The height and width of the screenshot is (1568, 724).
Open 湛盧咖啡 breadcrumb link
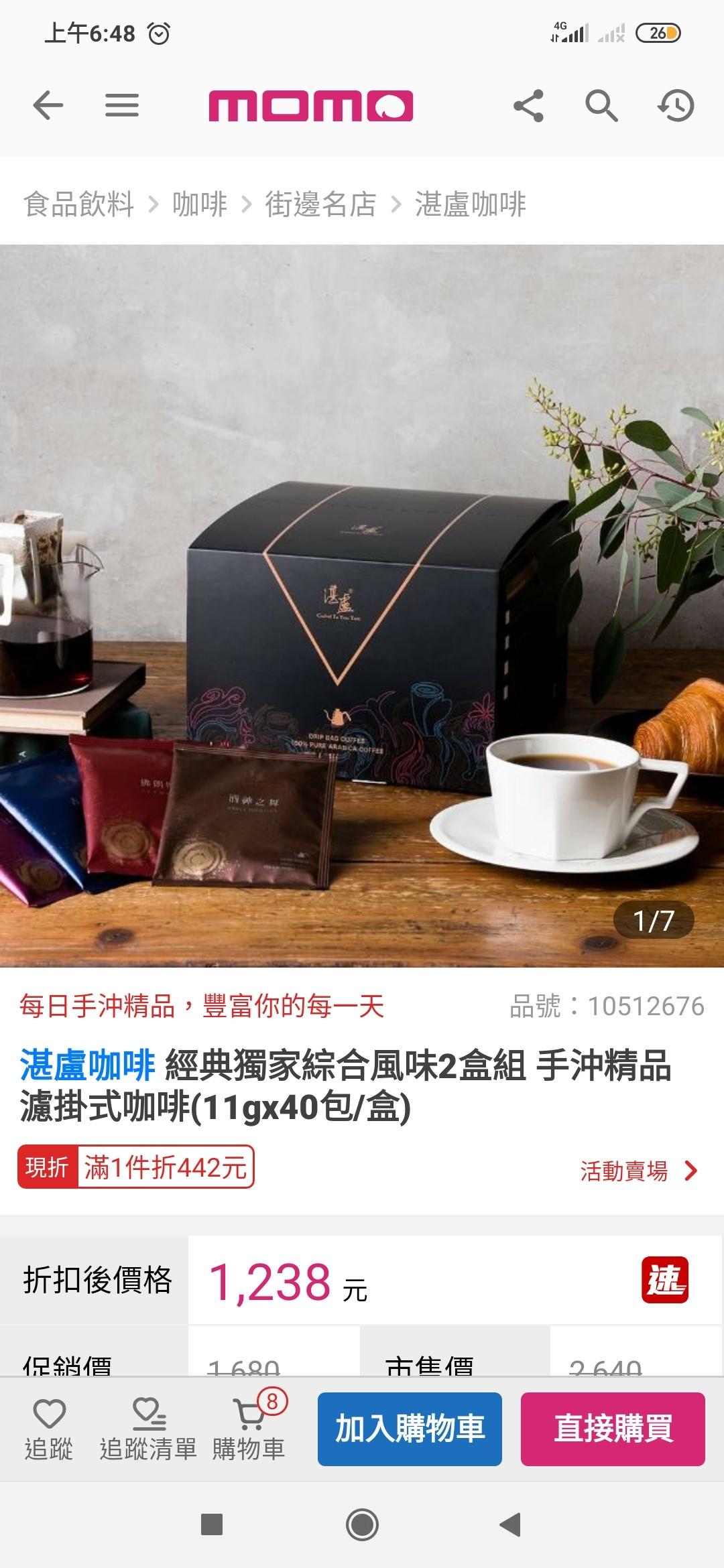click(x=471, y=204)
